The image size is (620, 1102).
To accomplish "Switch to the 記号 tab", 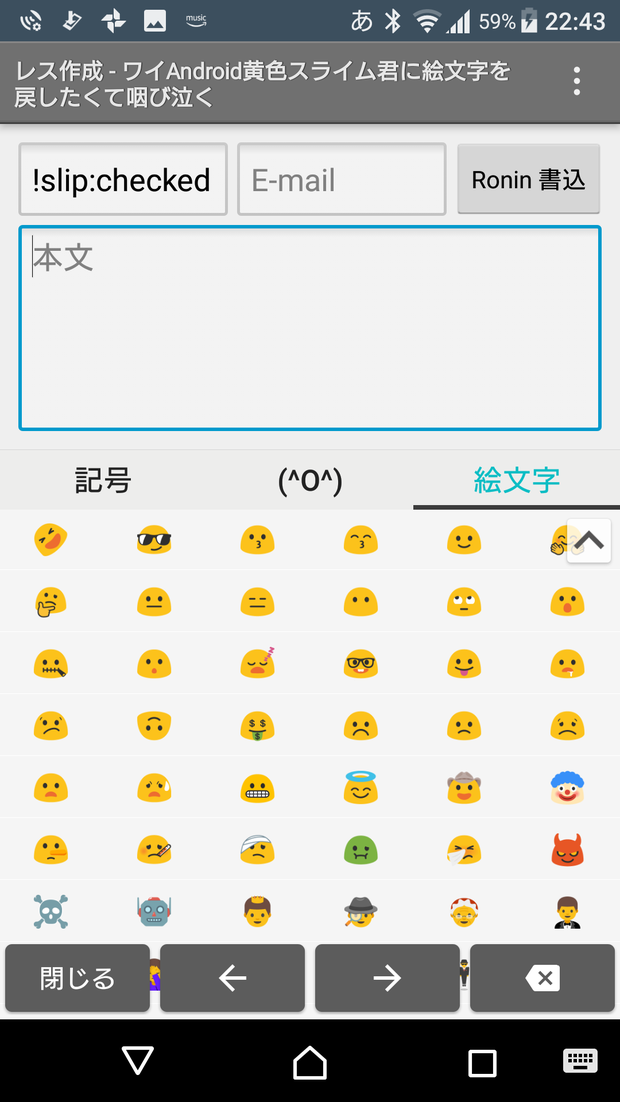I will (x=103, y=481).
